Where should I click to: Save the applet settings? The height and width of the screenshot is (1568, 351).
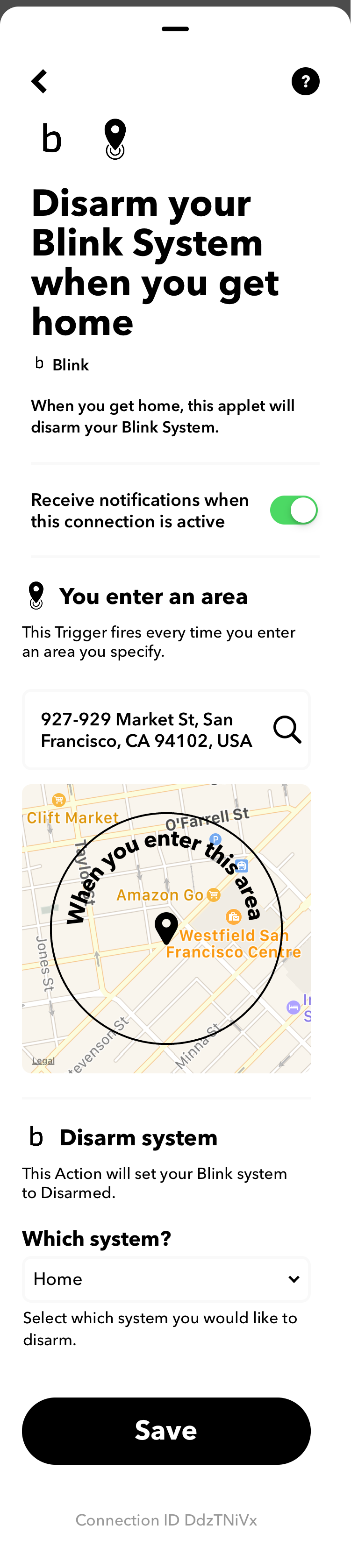pyautogui.click(x=166, y=1430)
